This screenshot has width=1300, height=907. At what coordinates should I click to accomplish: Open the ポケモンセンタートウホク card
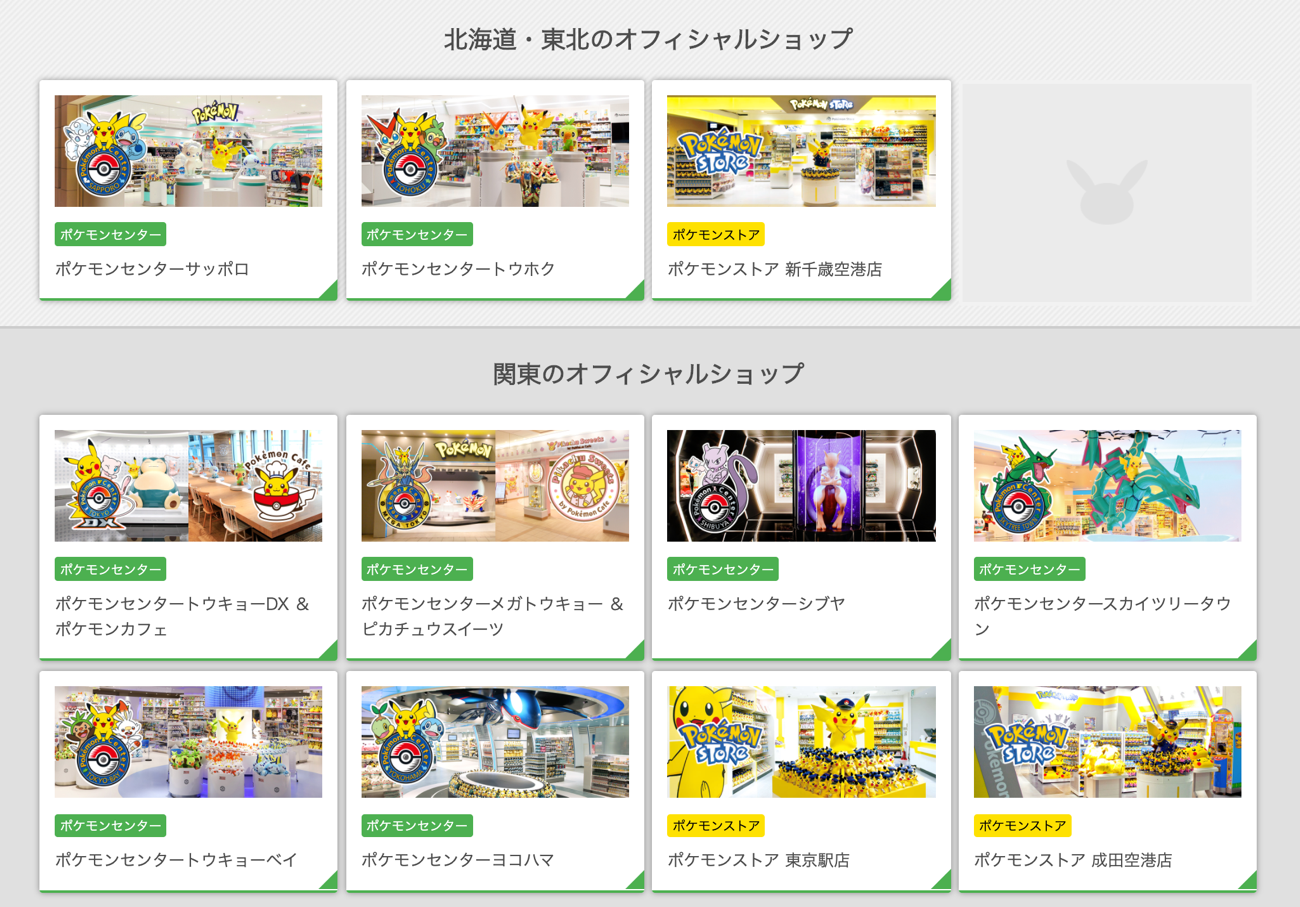(x=495, y=190)
